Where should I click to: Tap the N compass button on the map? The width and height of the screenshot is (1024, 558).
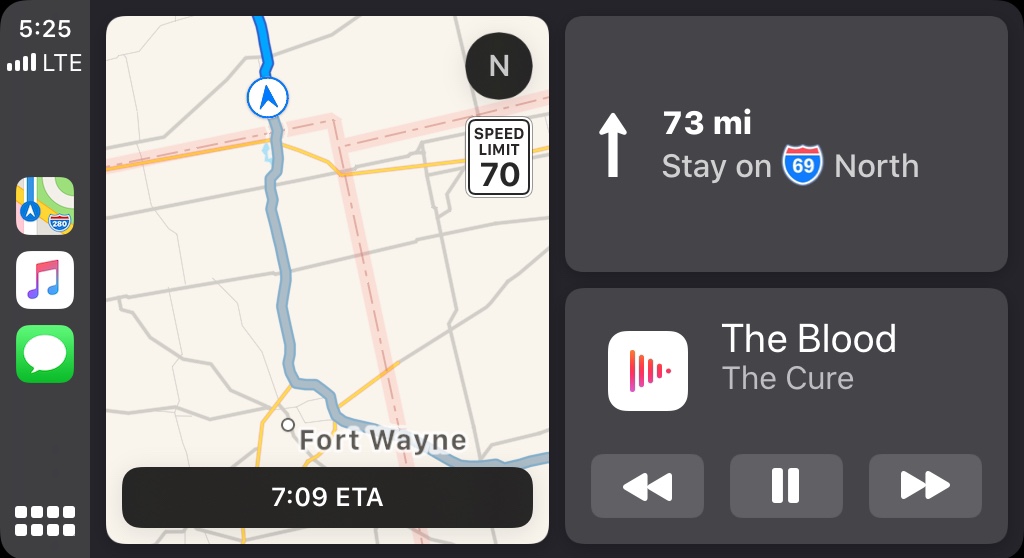click(499, 66)
